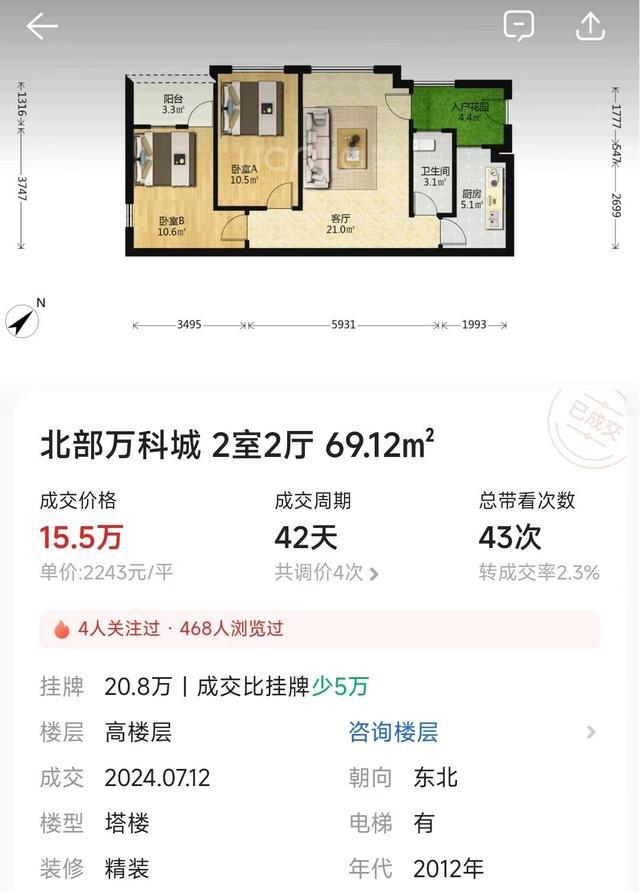Go back with the arrow icon

pos(42,27)
